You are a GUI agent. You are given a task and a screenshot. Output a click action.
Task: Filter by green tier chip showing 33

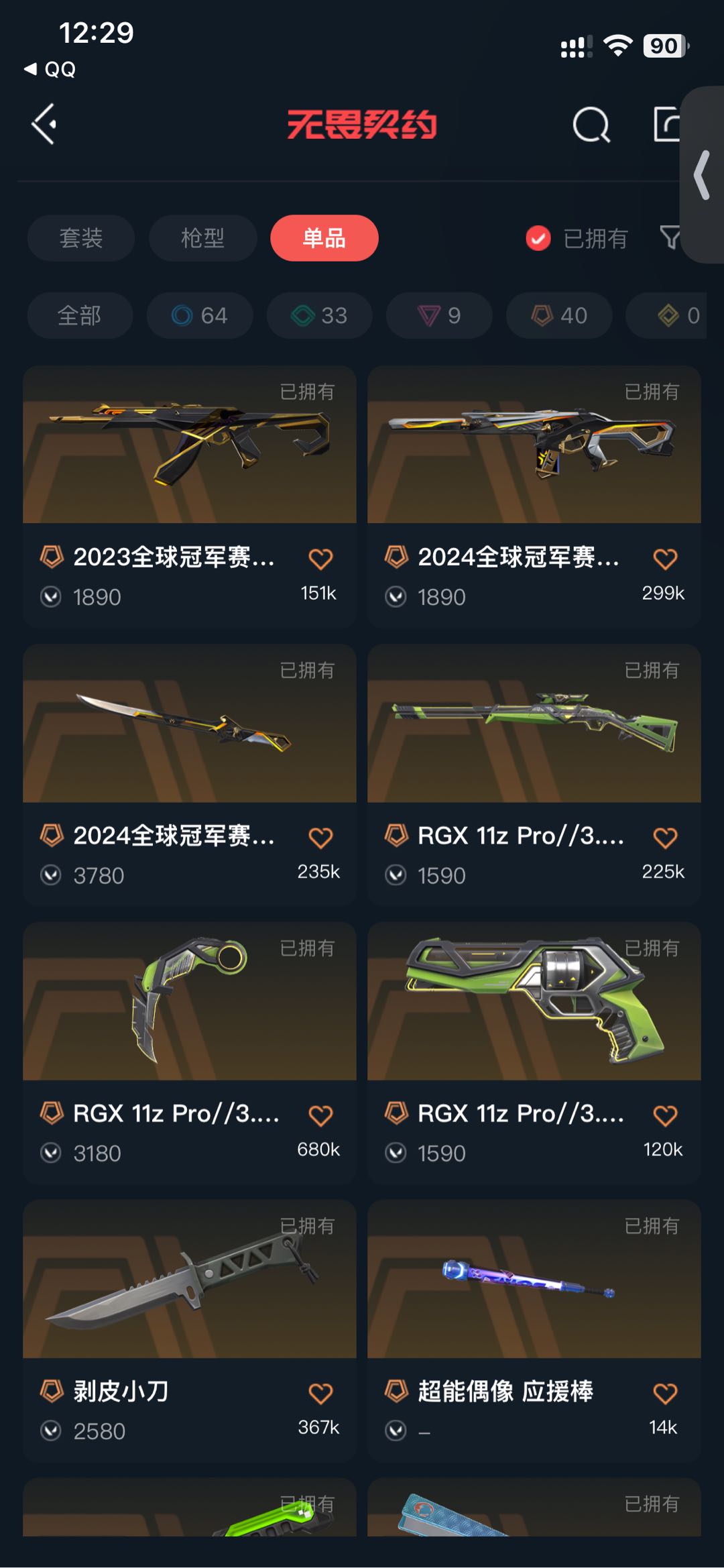[319, 315]
